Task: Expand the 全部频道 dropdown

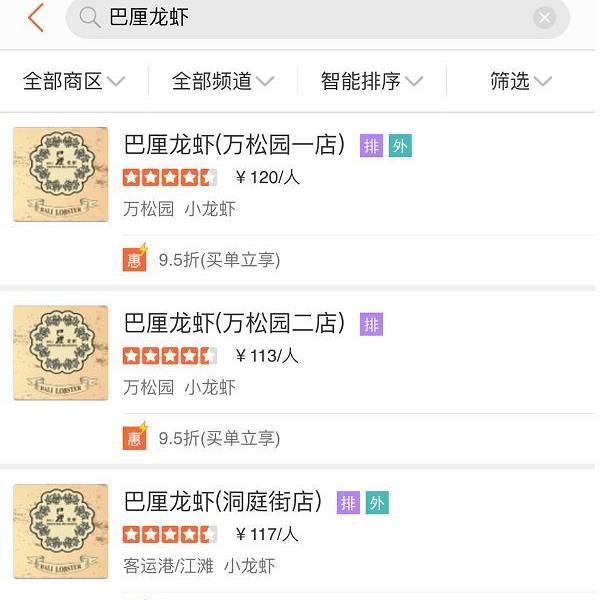Action: point(223,81)
